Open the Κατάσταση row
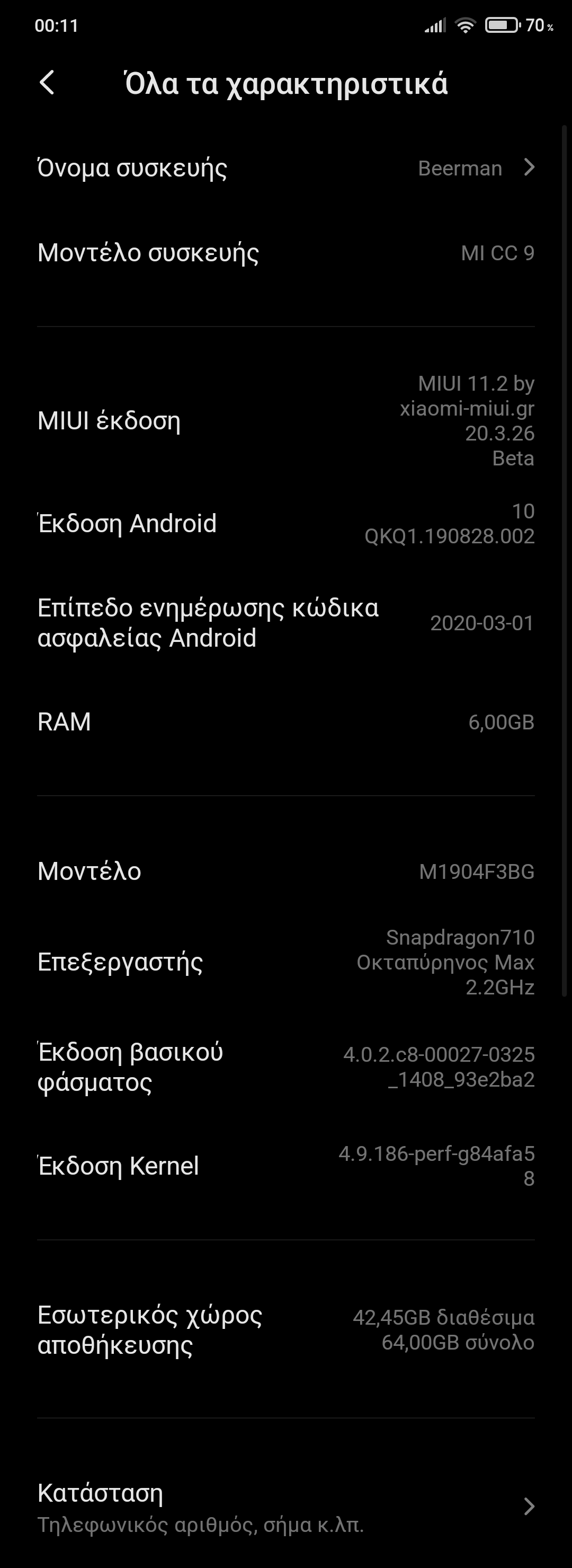Image resolution: width=572 pixels, height=1568 pixels. point(285,1507)
